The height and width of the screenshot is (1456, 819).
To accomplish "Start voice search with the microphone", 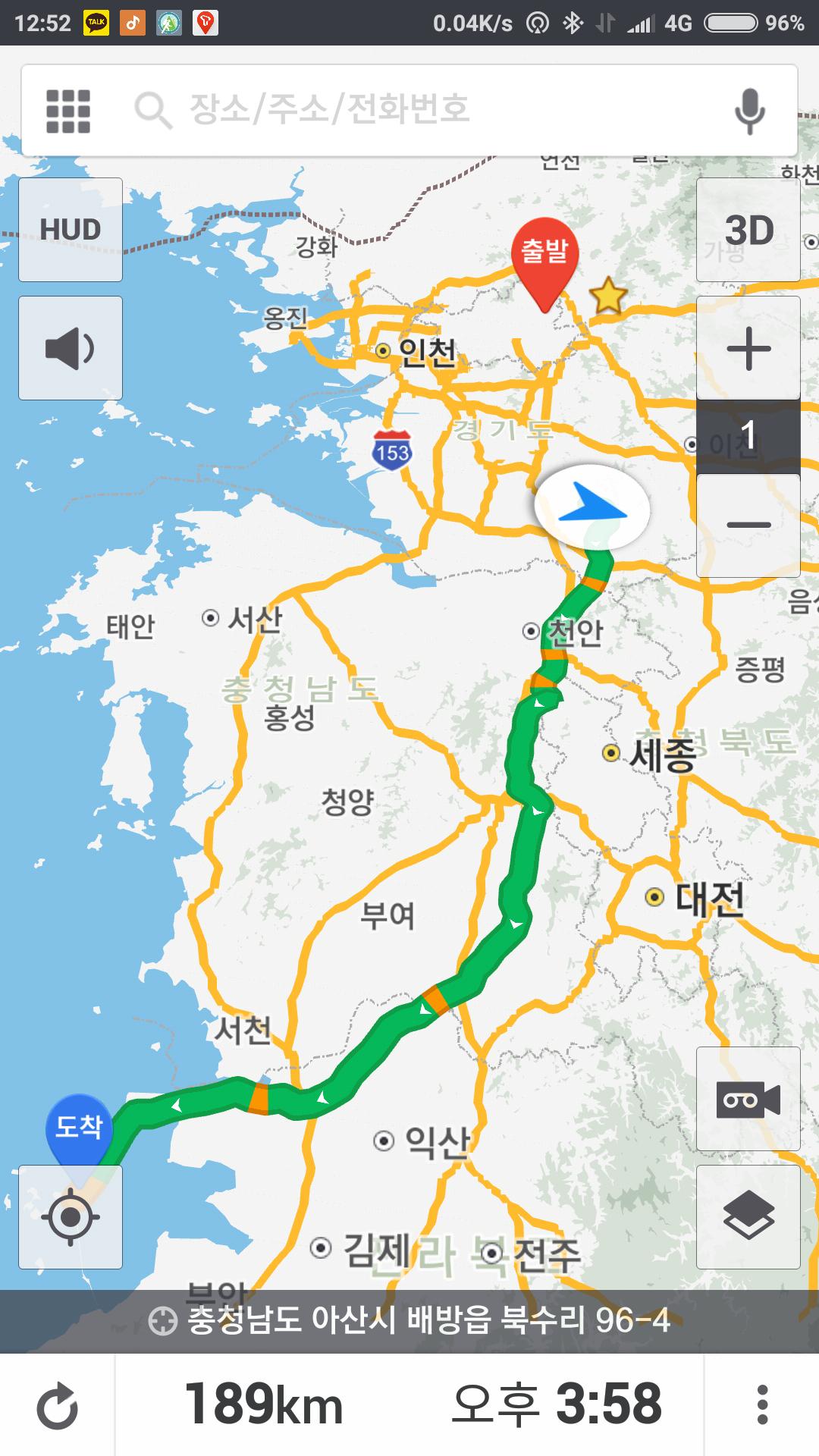I will click(x=749, y=111).
